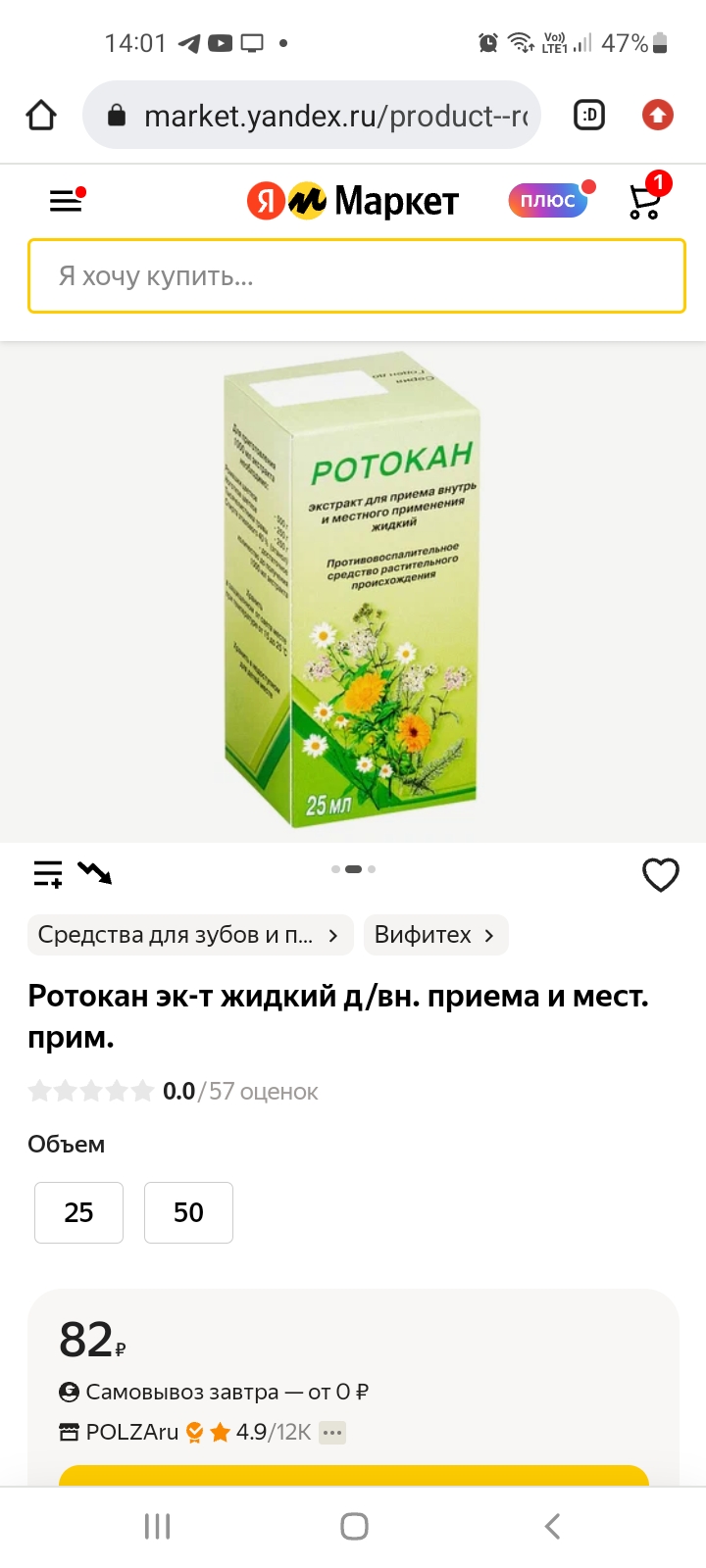This screenshot has height=1568, width=706.
Task: Tap the red browser update arrow
Action: coord(658,116)
